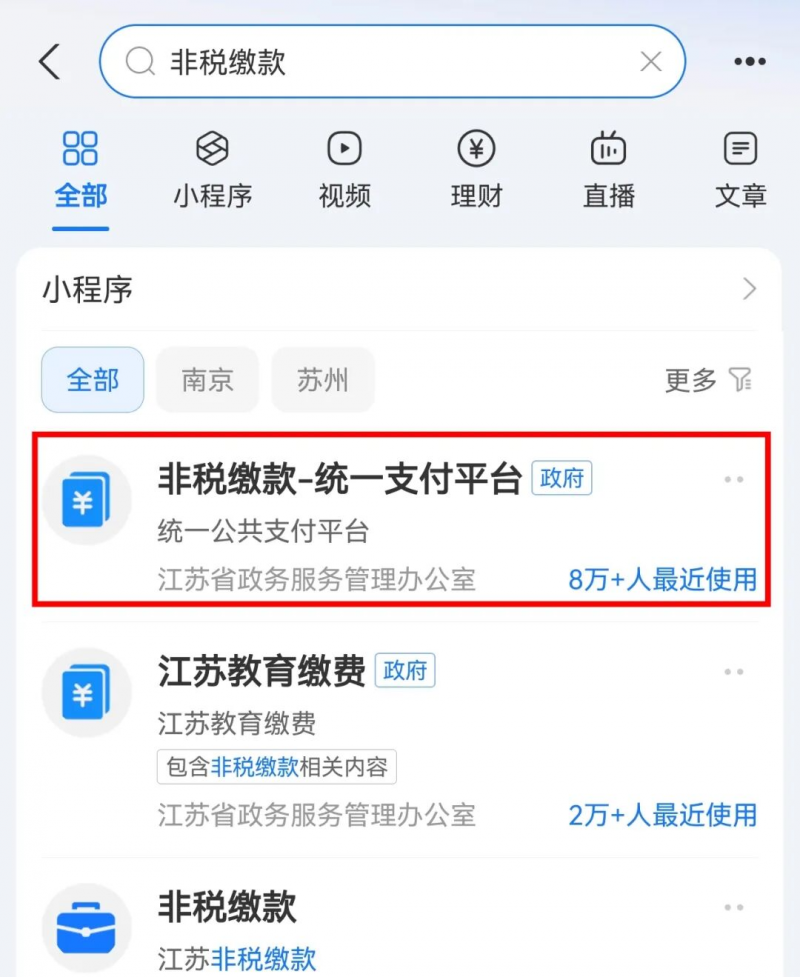This screenshot has height=977, width=800.
Task: Open 非税缴款-统一支付平台 mini program
Action: click(x=340, y=481)
